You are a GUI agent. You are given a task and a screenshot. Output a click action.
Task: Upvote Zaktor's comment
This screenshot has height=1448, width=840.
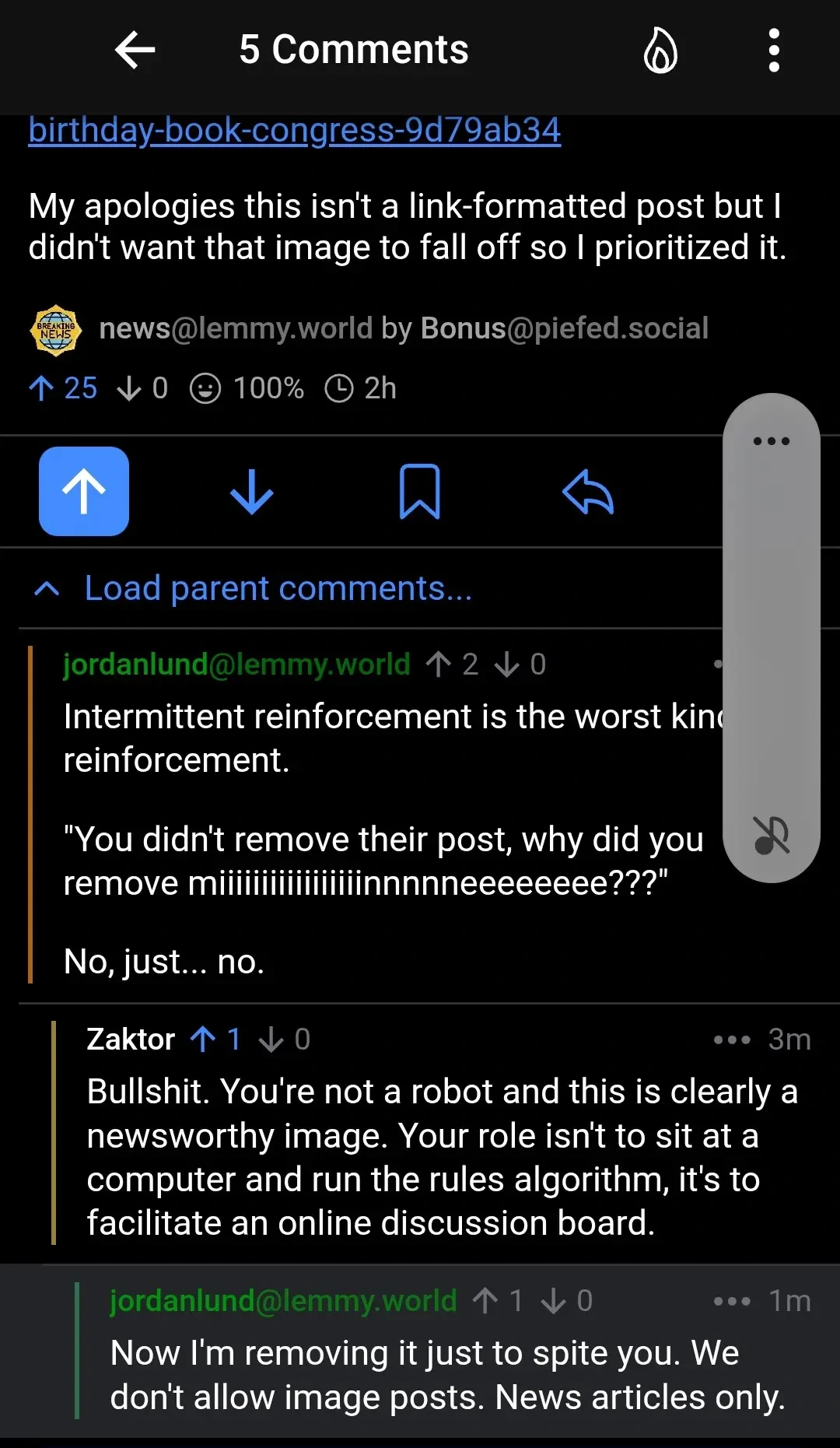click(x=204, y=1040)
